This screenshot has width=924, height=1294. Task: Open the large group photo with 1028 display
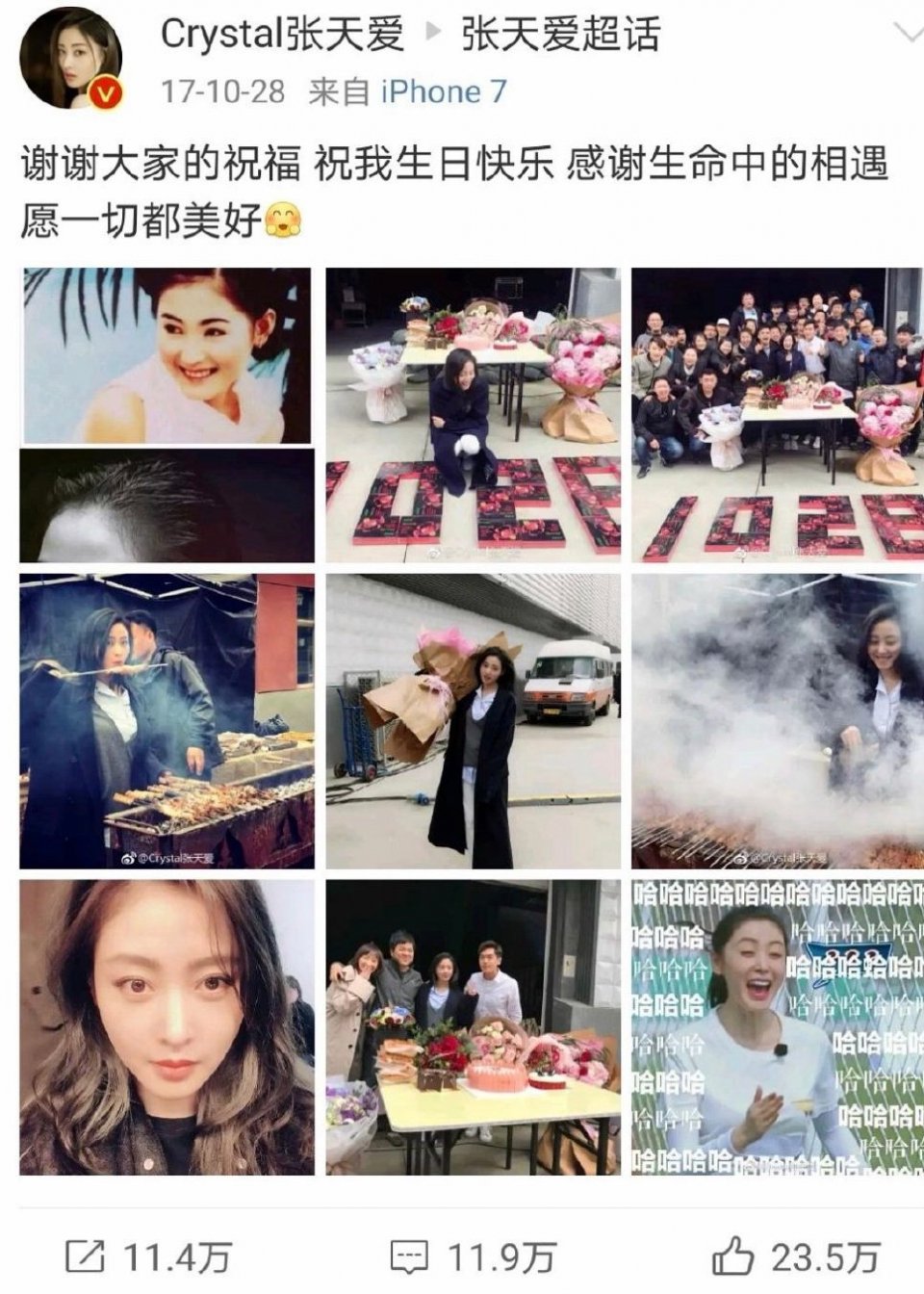[x=778, y=415]
